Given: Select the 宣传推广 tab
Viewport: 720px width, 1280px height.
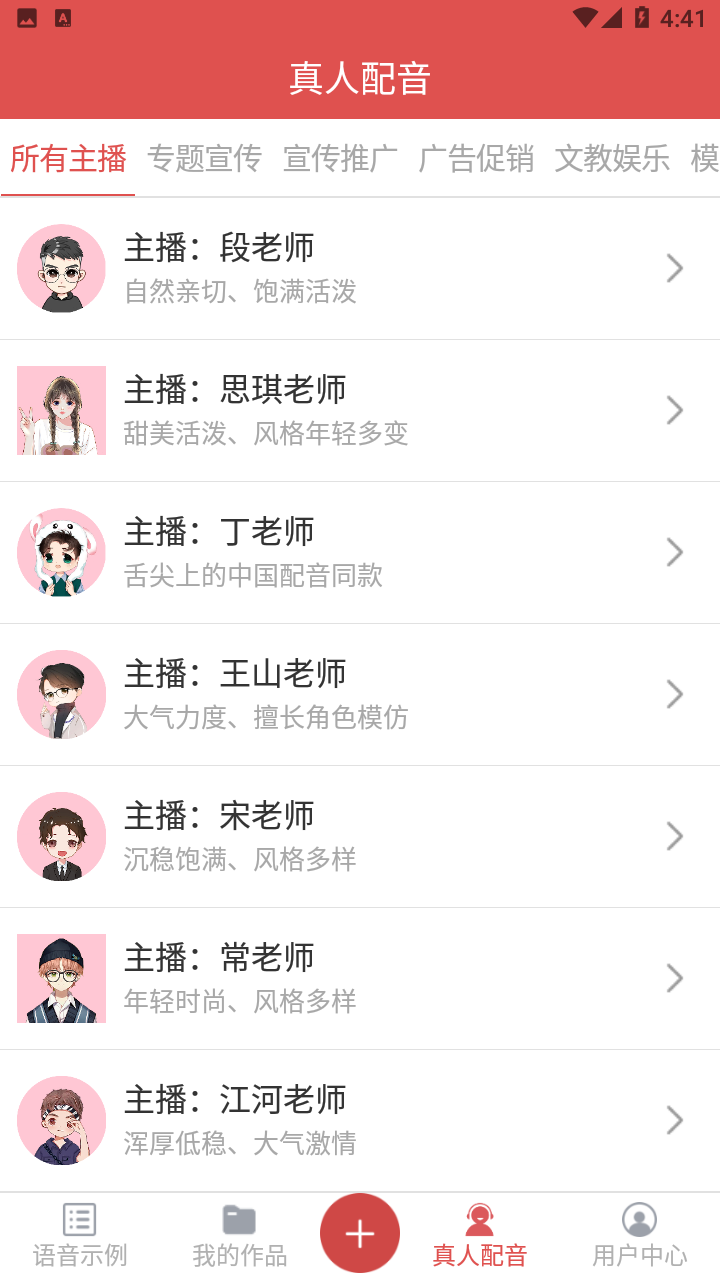Looking at the screenshot, I should pyautogui.click(x=340, y=158).
